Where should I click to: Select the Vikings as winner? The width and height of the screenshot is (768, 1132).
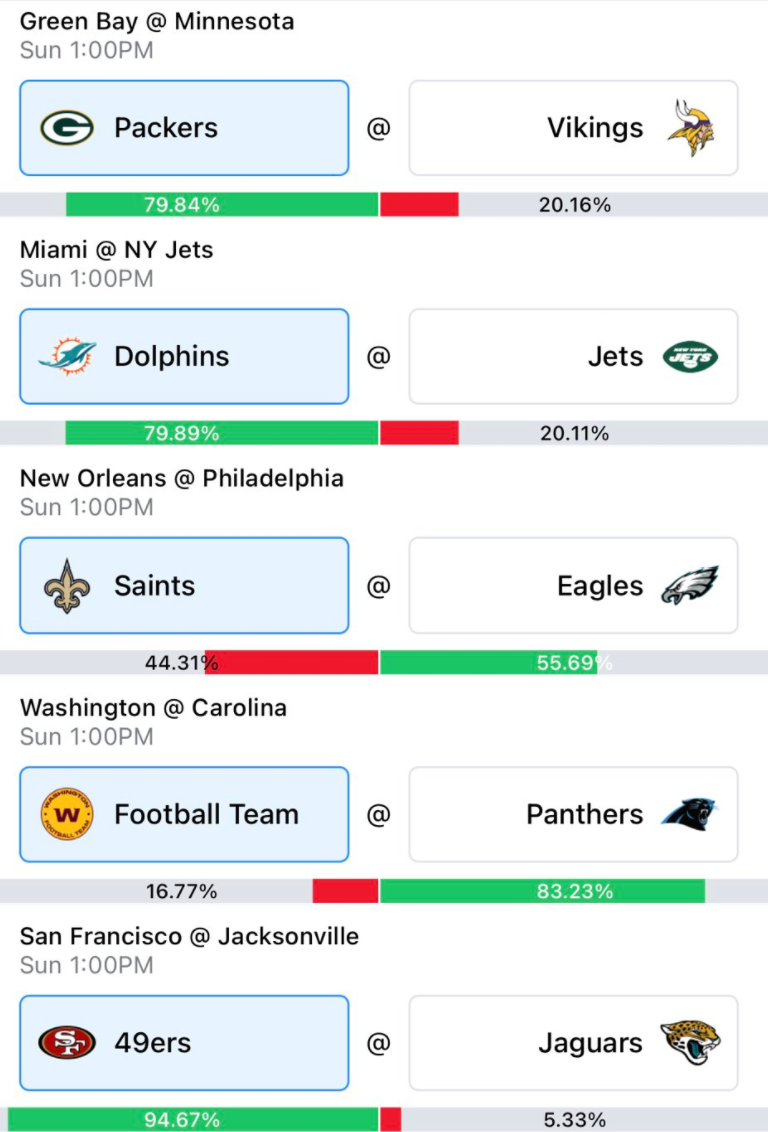click(x=573, y=128)
